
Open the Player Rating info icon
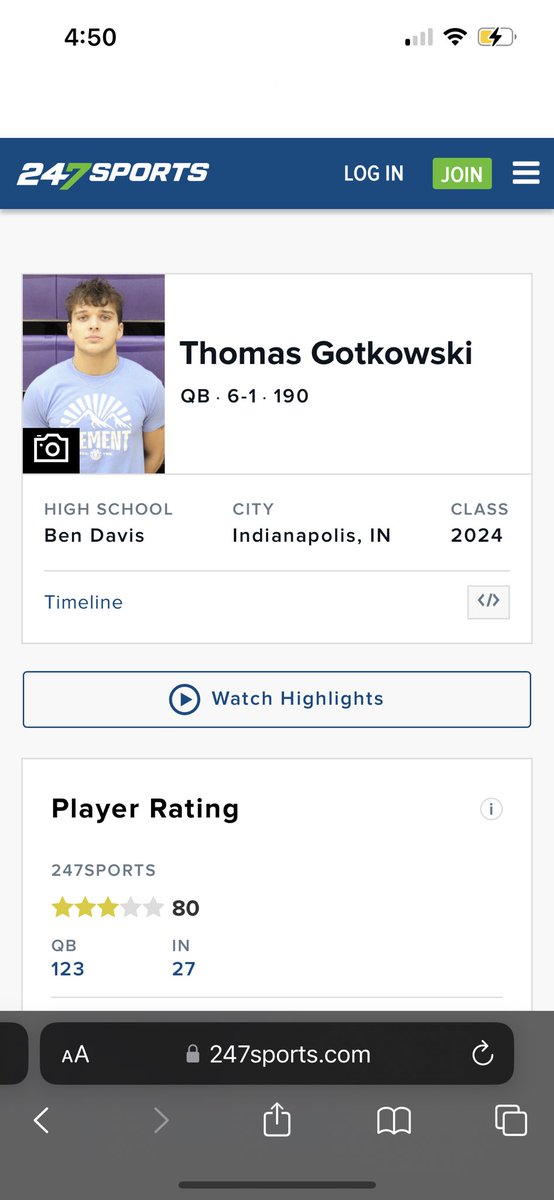pos(490,809)
